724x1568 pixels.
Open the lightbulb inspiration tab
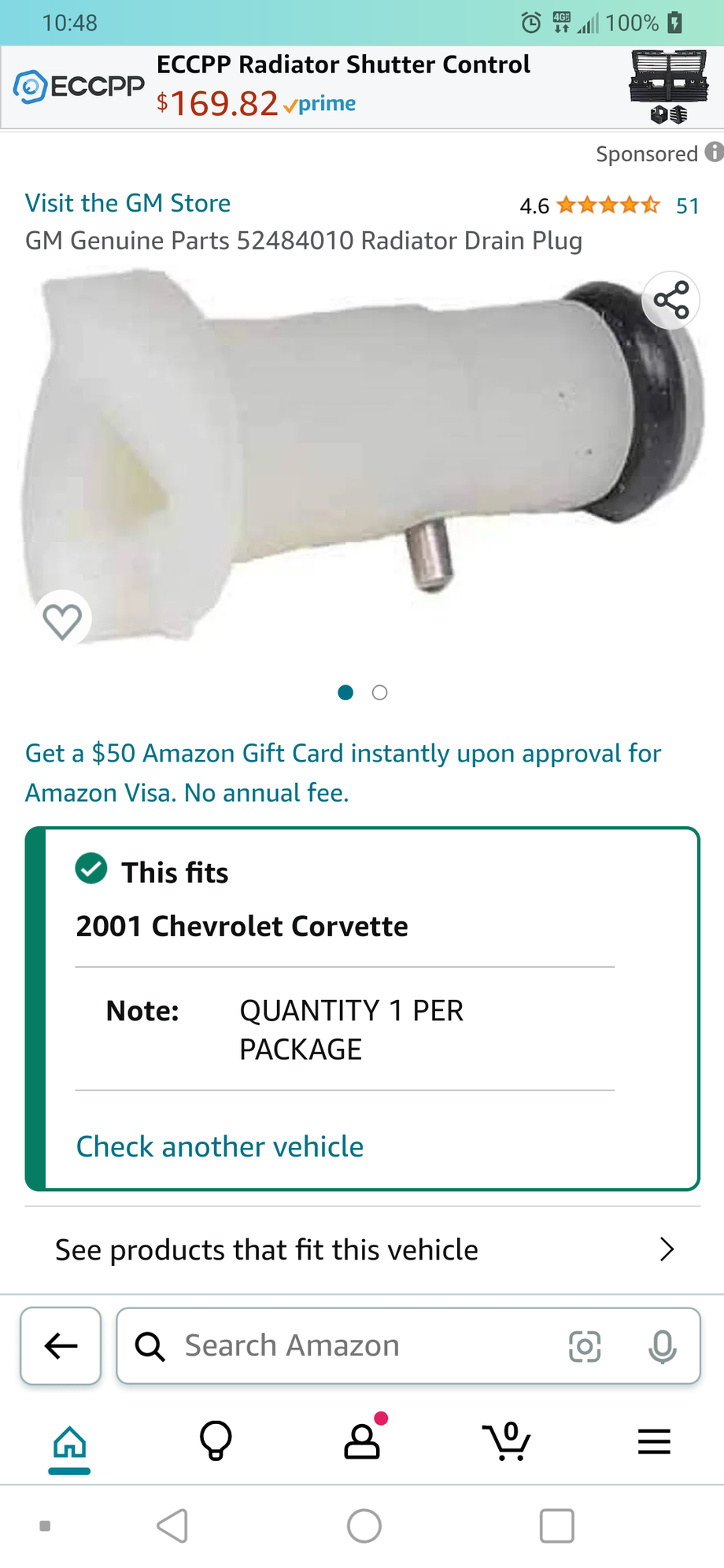216,1441
